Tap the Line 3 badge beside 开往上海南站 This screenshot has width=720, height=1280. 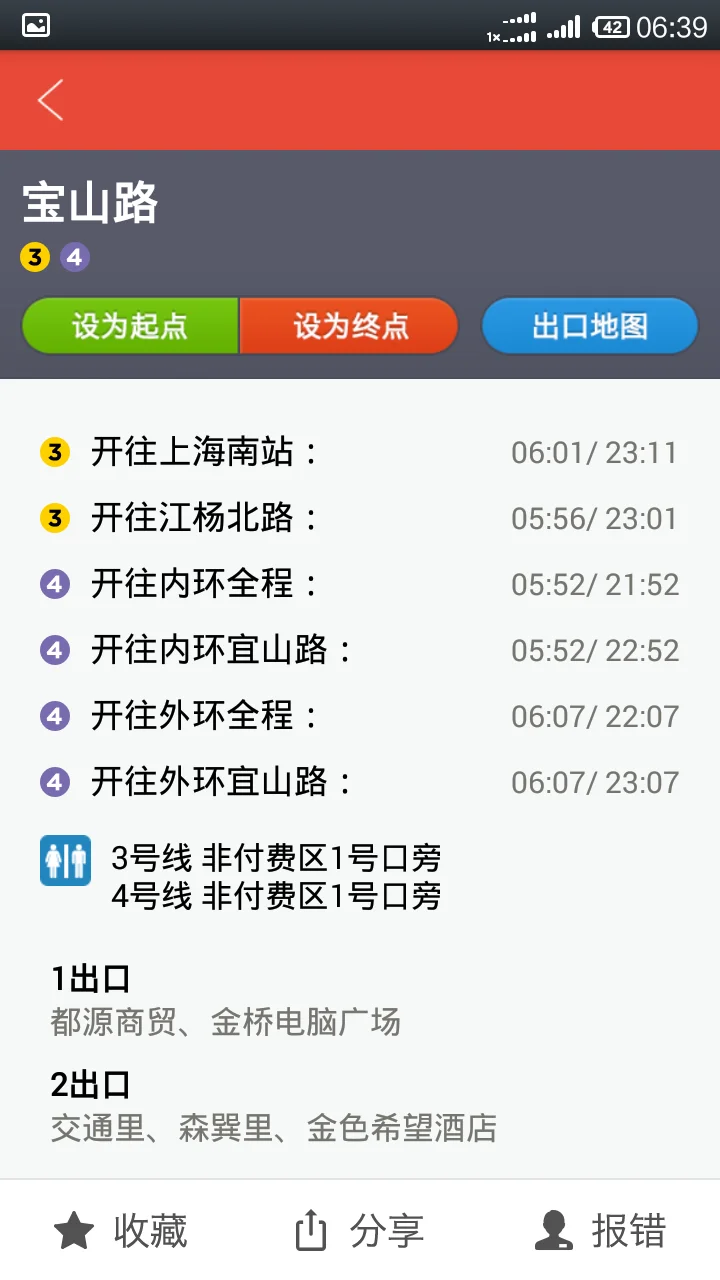tap(54, 453)
